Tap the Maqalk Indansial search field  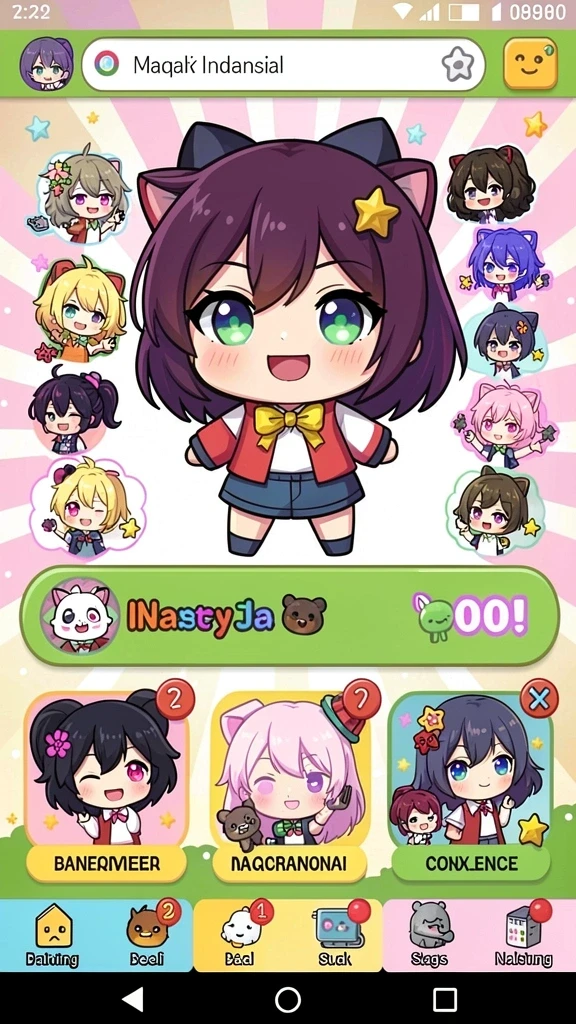(283, 65)
